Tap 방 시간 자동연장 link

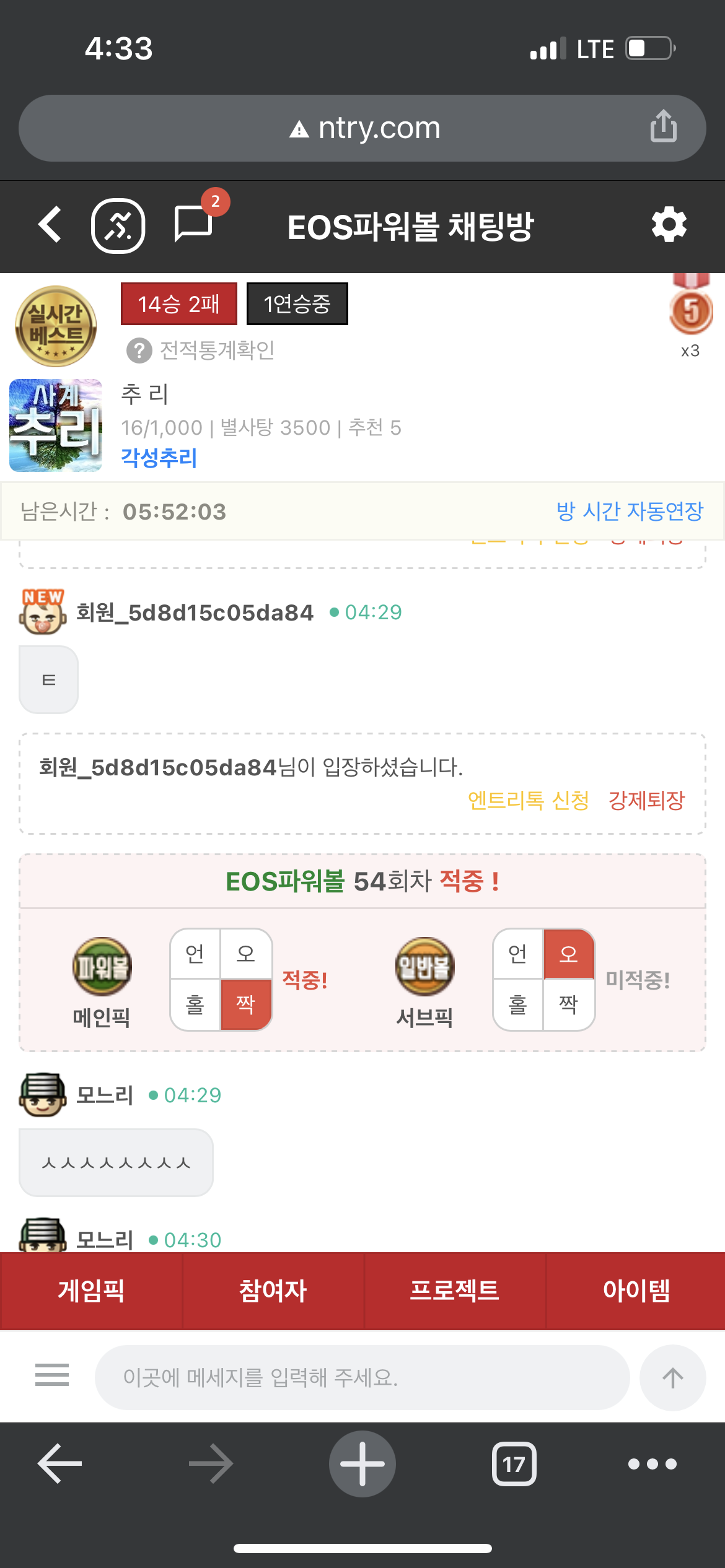tap(630, 512)
